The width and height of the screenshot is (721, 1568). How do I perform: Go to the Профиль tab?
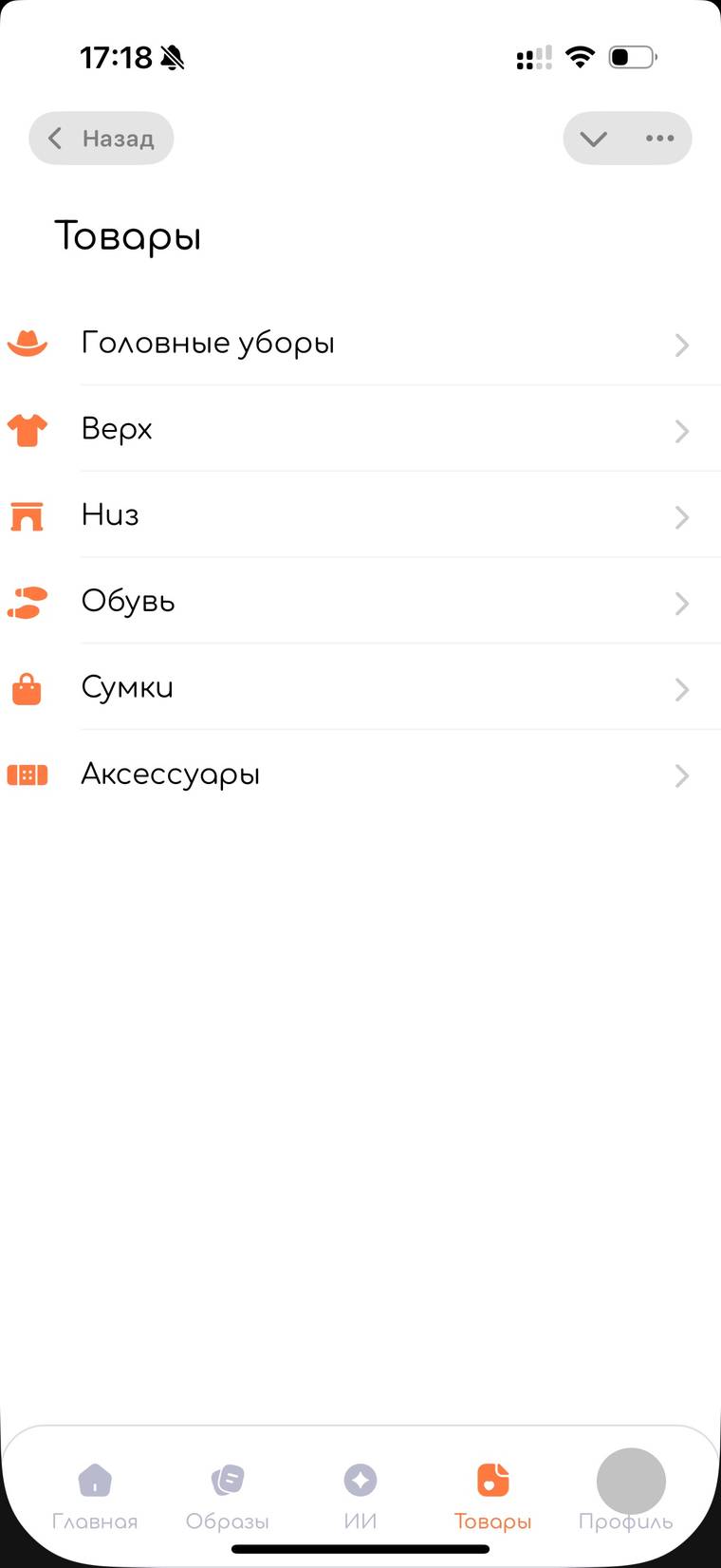click(626, 1497)
